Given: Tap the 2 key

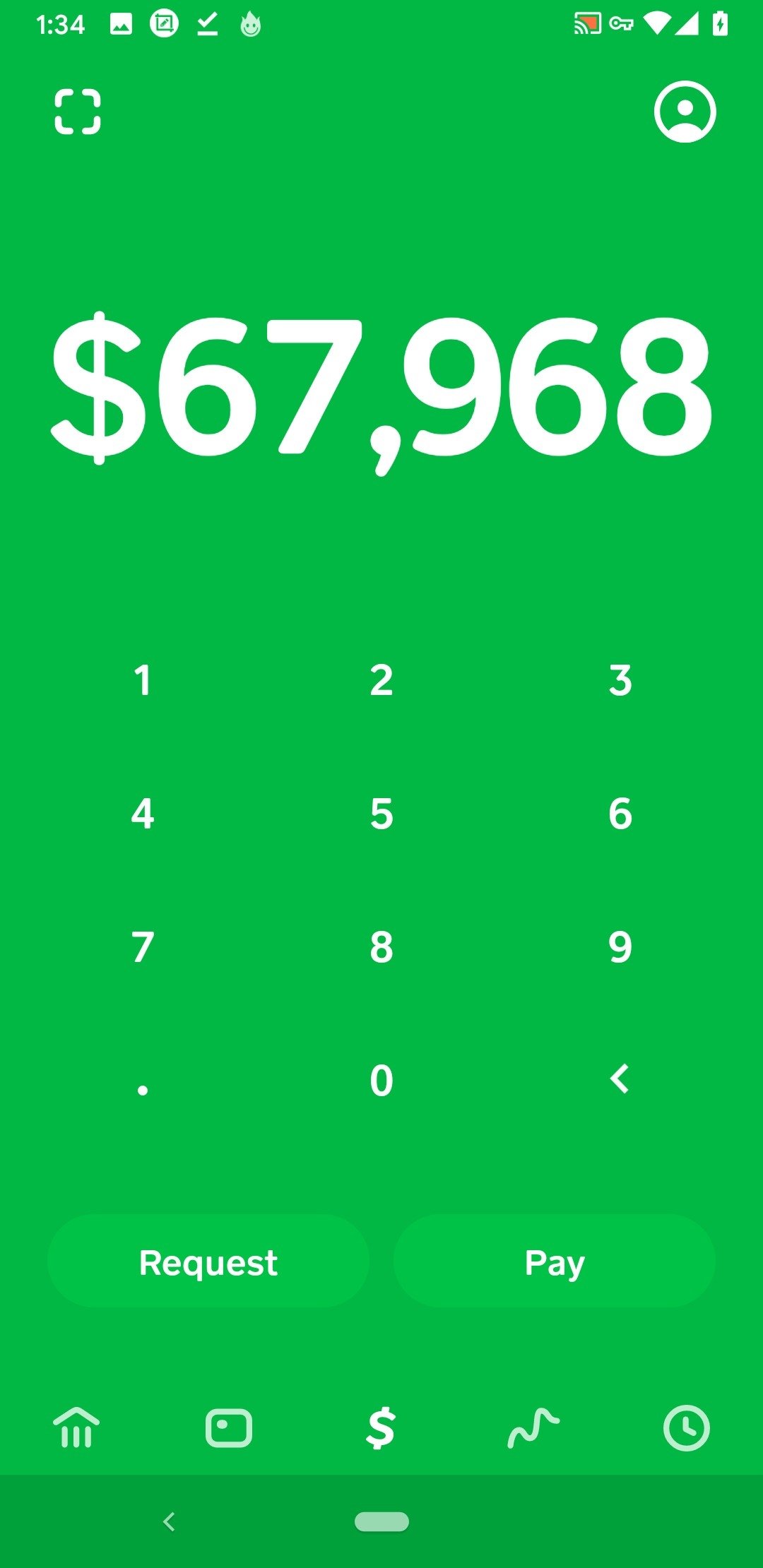Looking at the screenshot, I should pyautogui.click(x=381, y=680).
